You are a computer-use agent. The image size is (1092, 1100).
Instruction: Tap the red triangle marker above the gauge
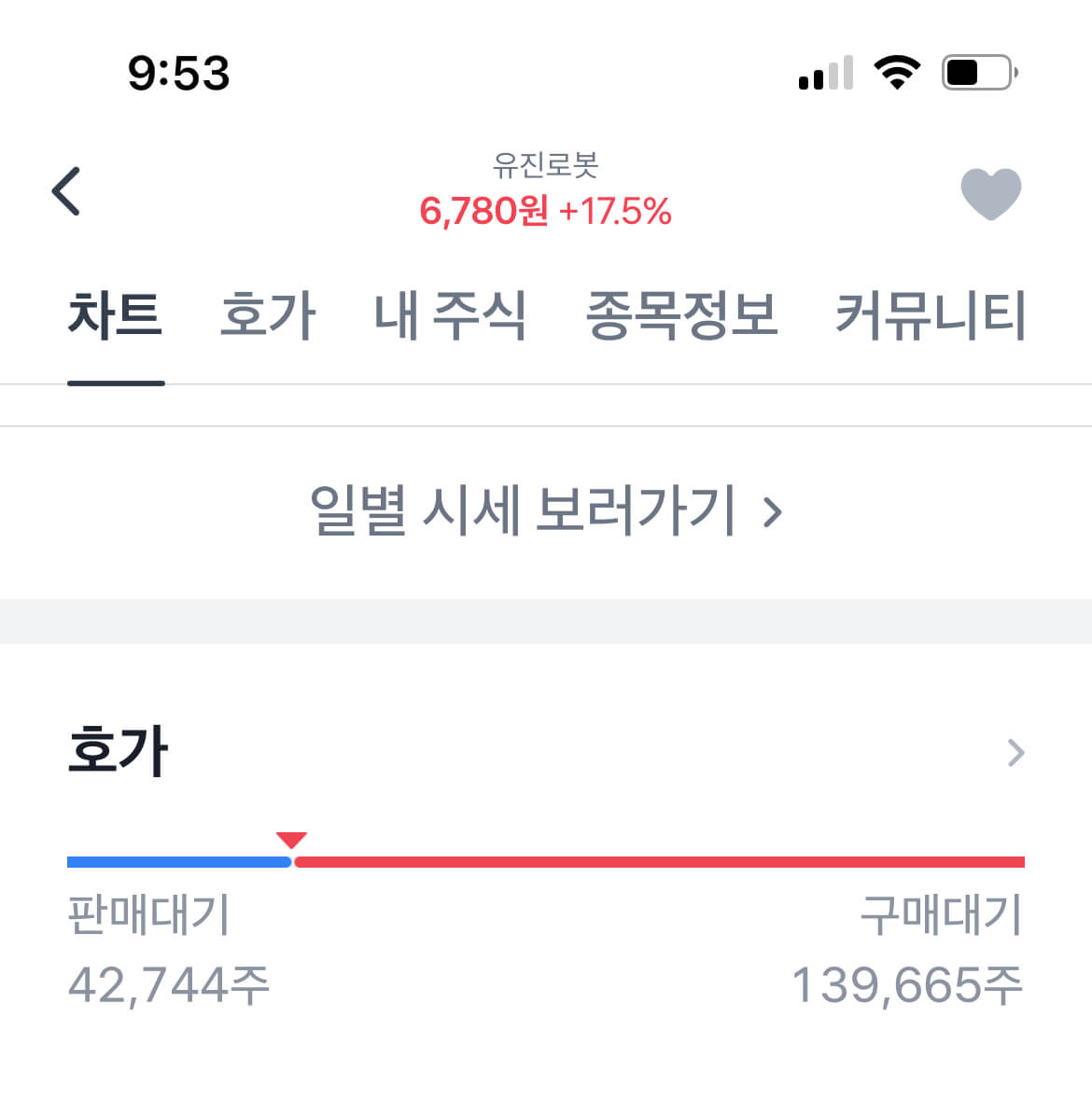[293, 839]
